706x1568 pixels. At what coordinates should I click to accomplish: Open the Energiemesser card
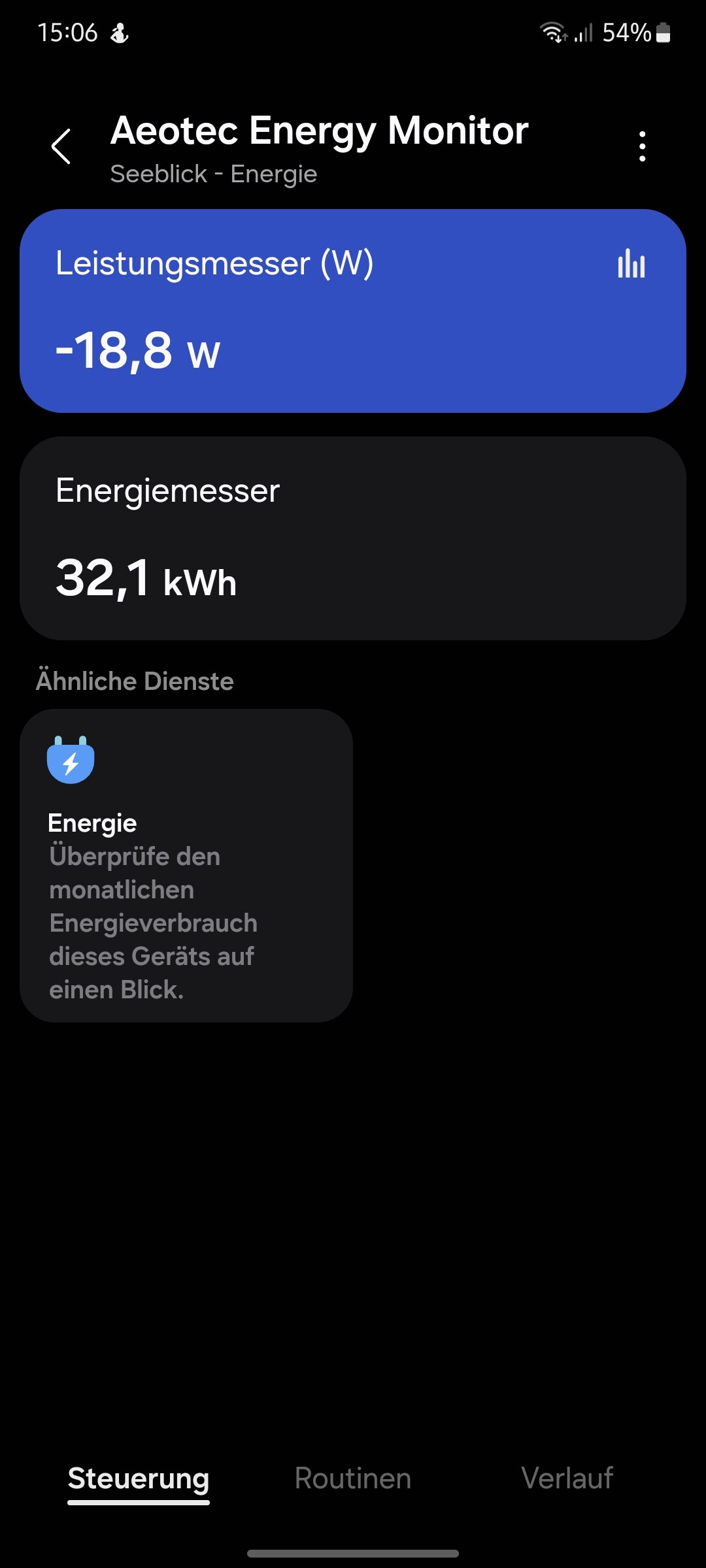[353, 538]
